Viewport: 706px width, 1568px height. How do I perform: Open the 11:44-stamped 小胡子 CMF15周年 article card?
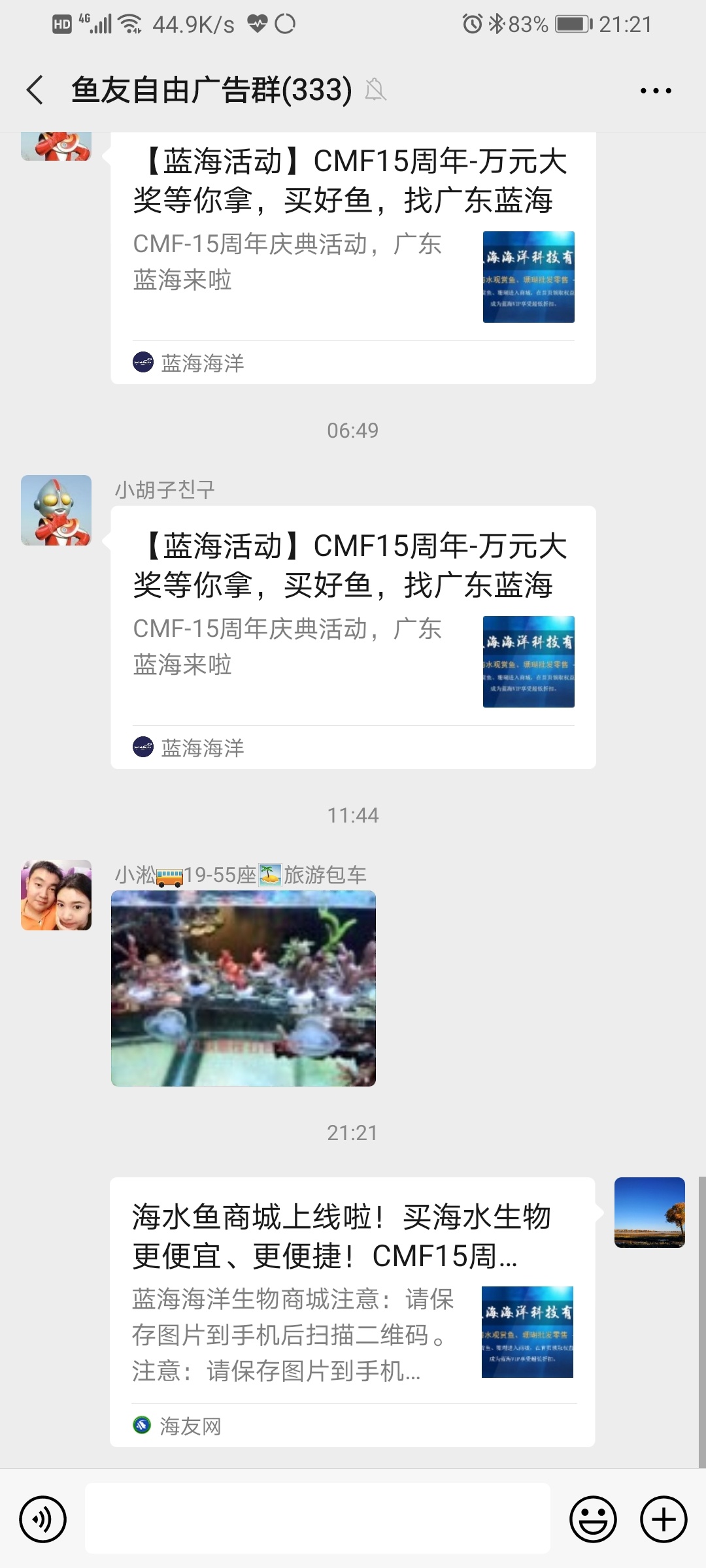click(353, 637)
